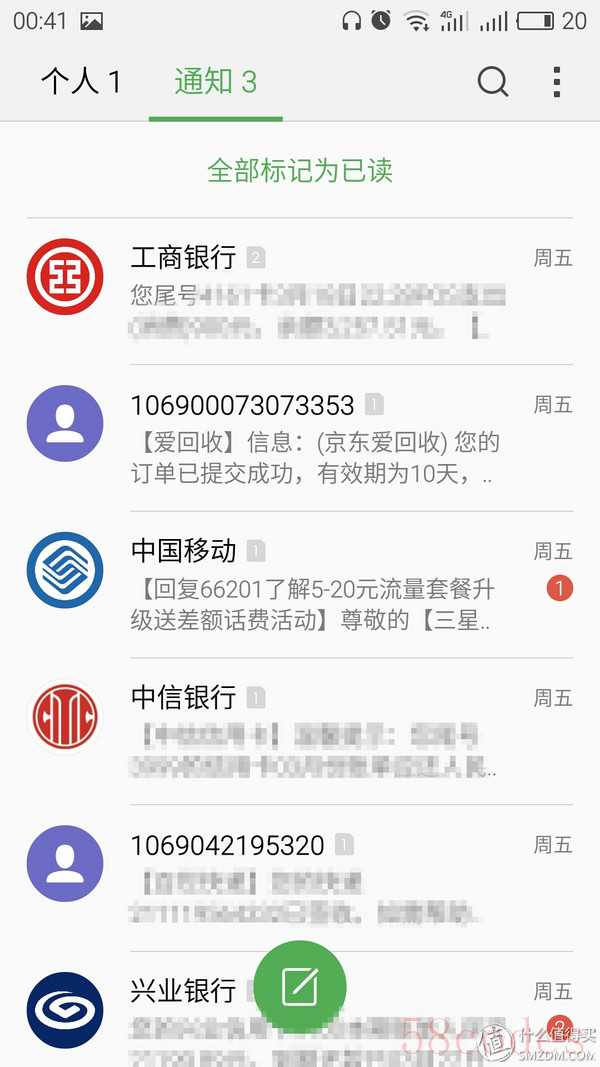Open the 工商银行 message thread
This screenshot has width=600, height=1067.
click(x=300, y=291)
